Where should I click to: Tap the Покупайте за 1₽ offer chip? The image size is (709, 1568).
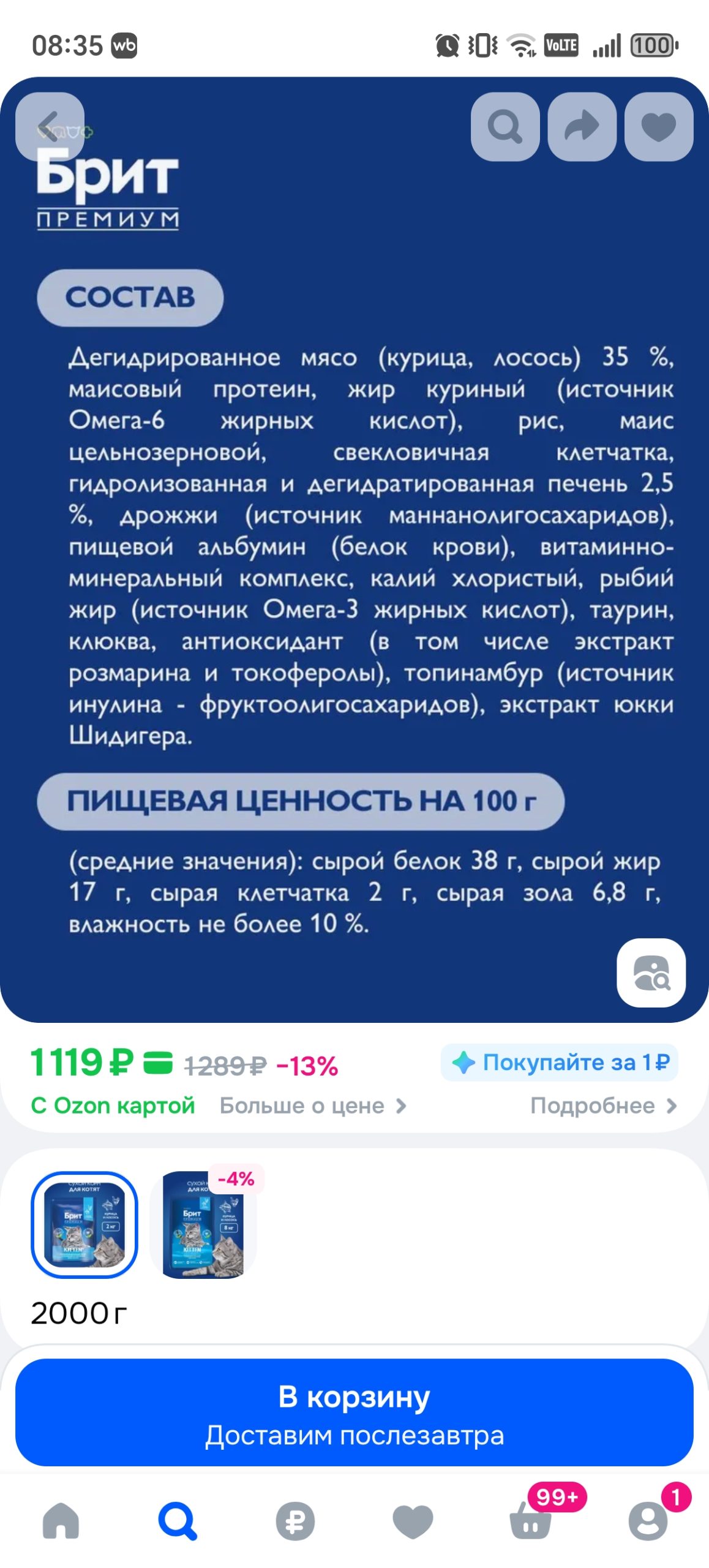560,1062
